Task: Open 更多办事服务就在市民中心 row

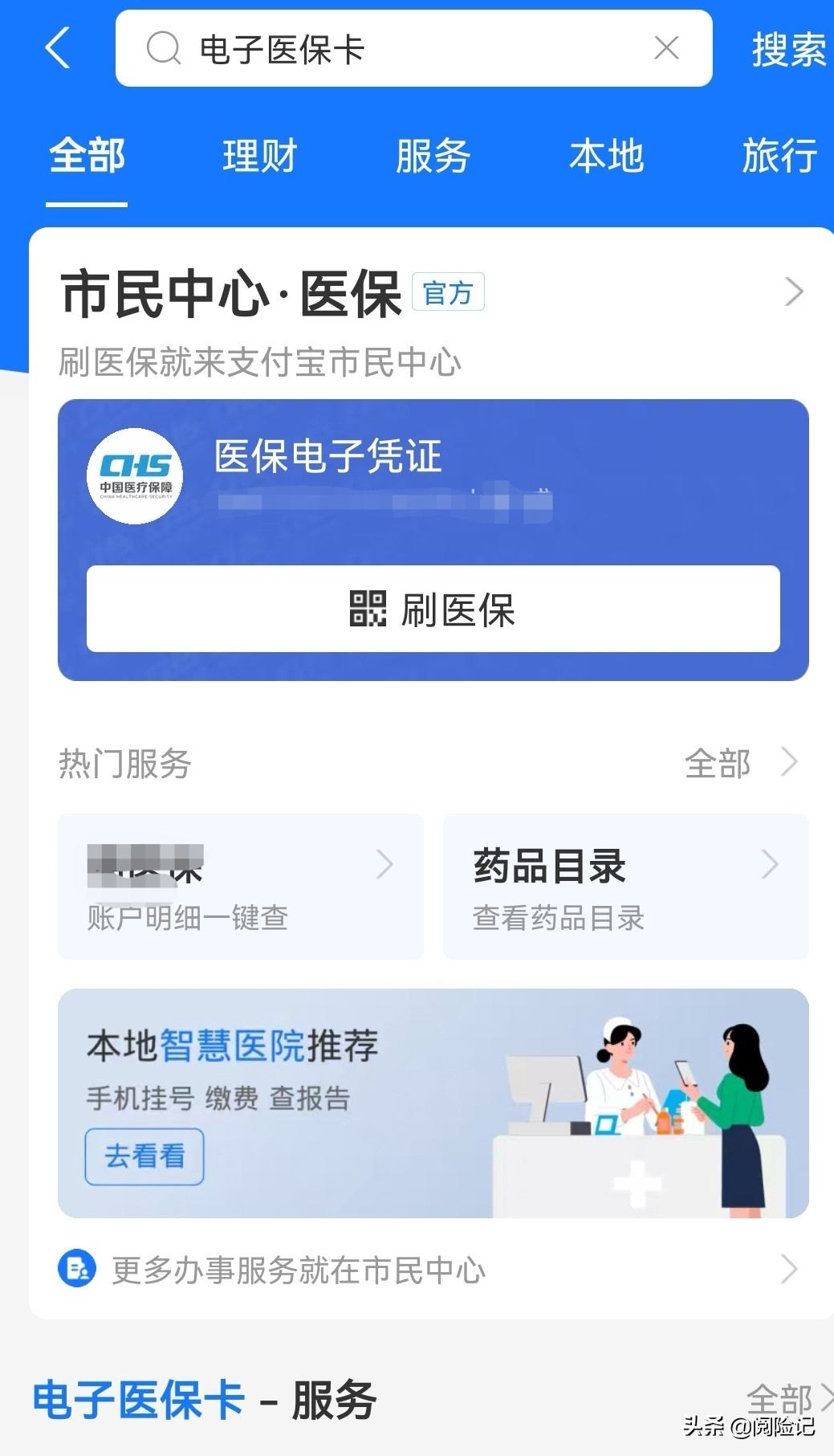Action: tap(433, 1270)
